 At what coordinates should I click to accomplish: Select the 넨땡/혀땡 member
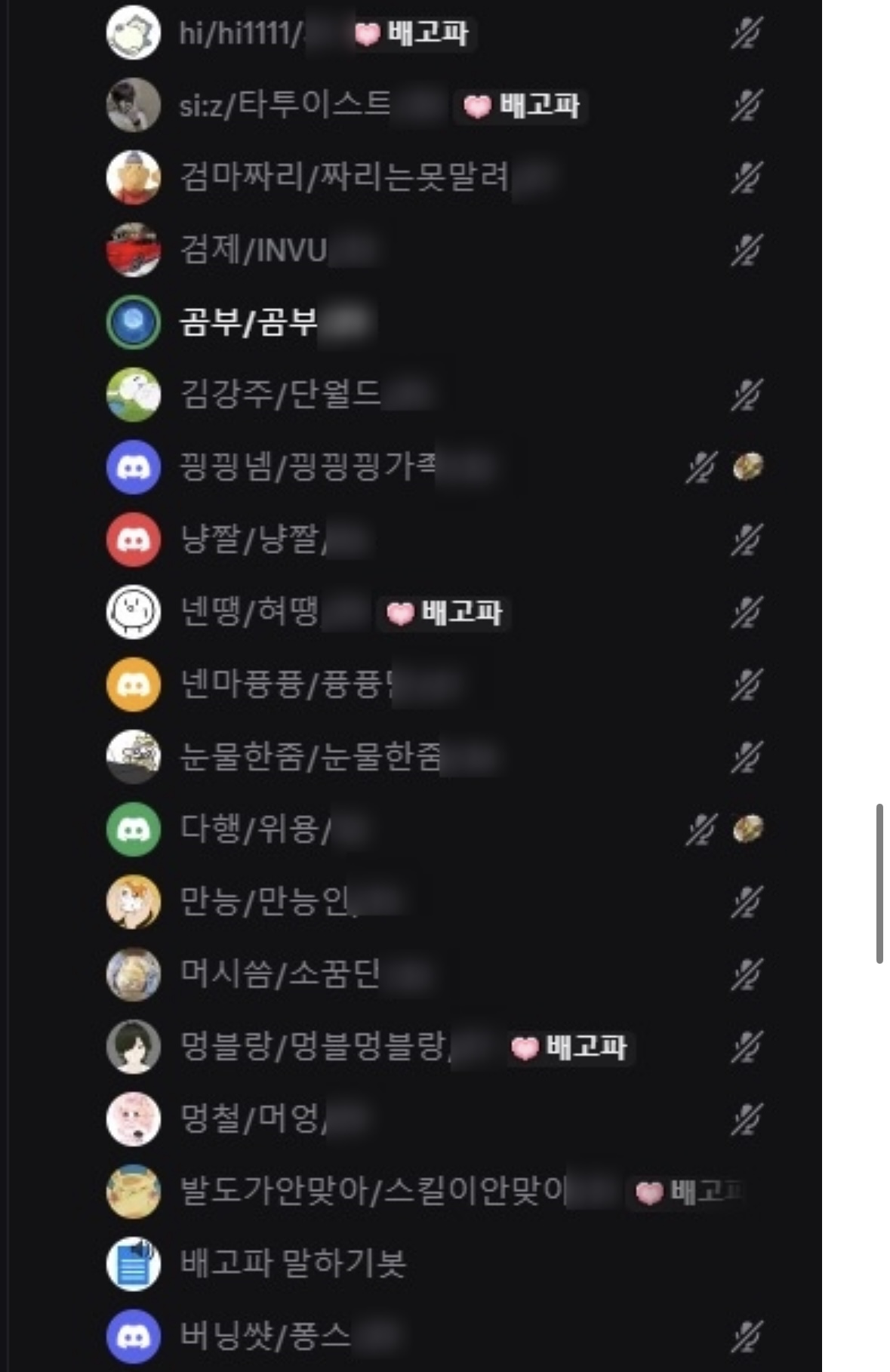pyautogui.click(x=249, y=612)
